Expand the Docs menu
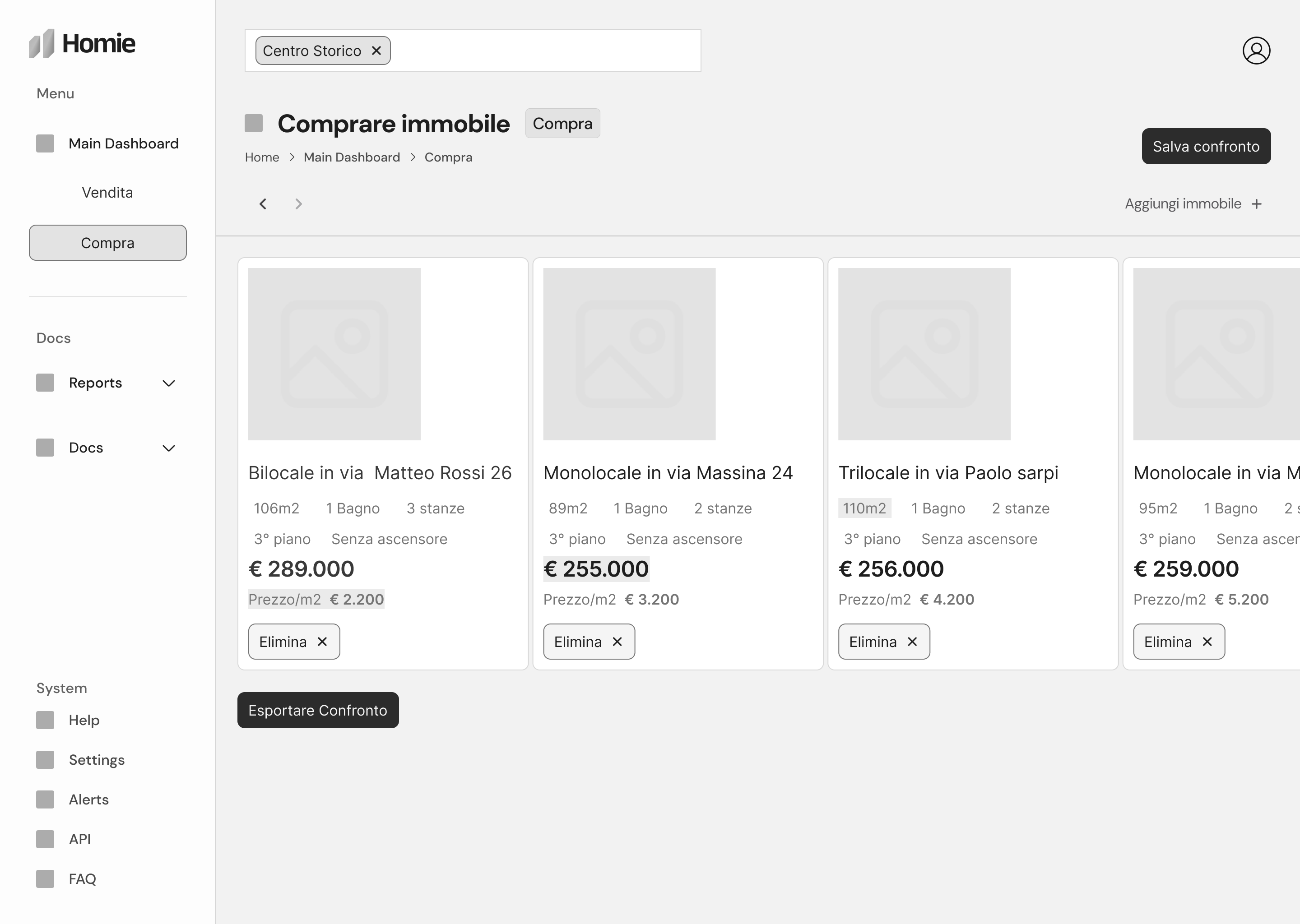This screenshot has width=1300, height=924. (107, 448)
